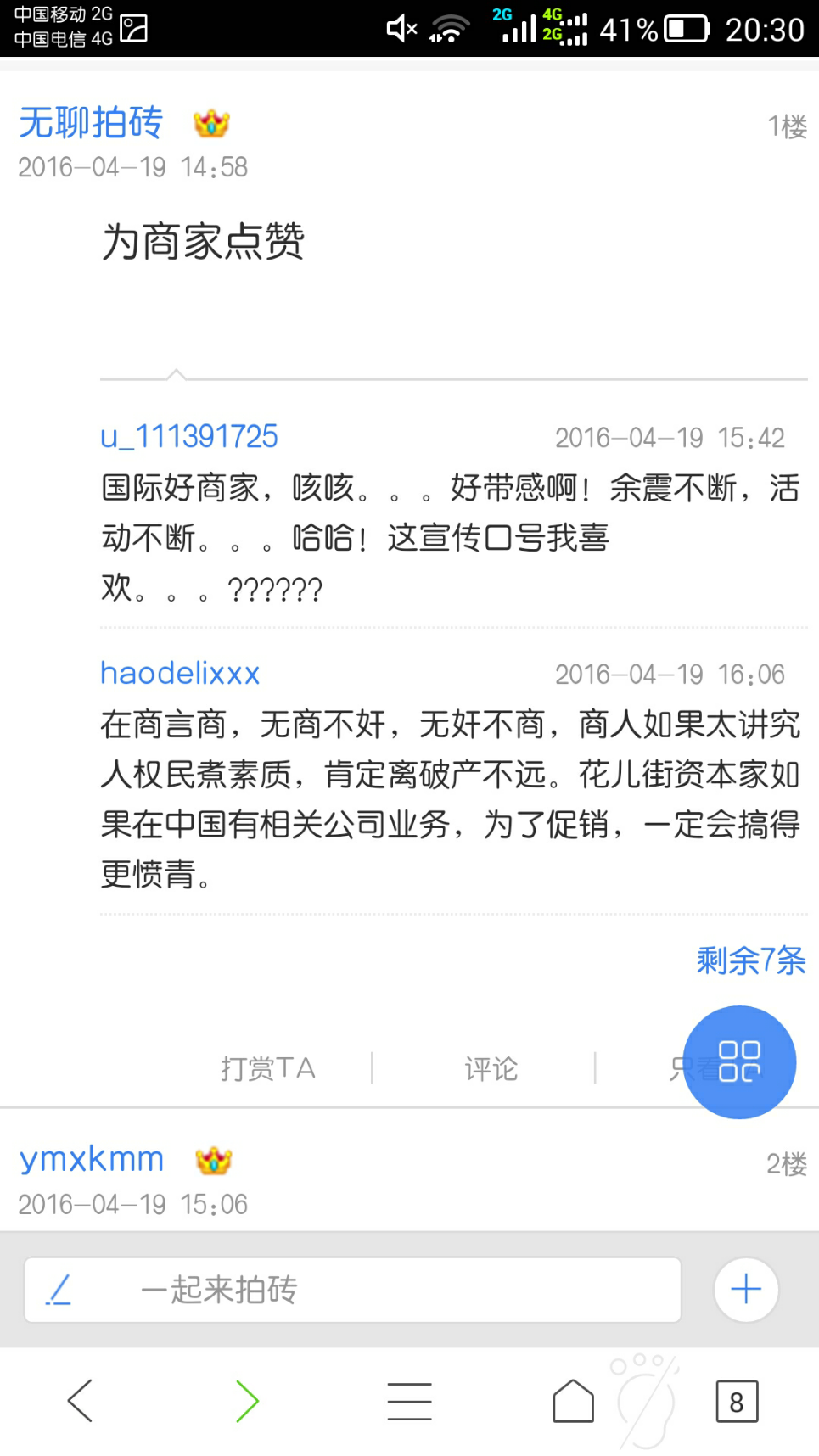Image resolution: width=819 pixels, height=1456 pixels.
Task: Tap the pen icon in the comment bar
Action: 56,1289
